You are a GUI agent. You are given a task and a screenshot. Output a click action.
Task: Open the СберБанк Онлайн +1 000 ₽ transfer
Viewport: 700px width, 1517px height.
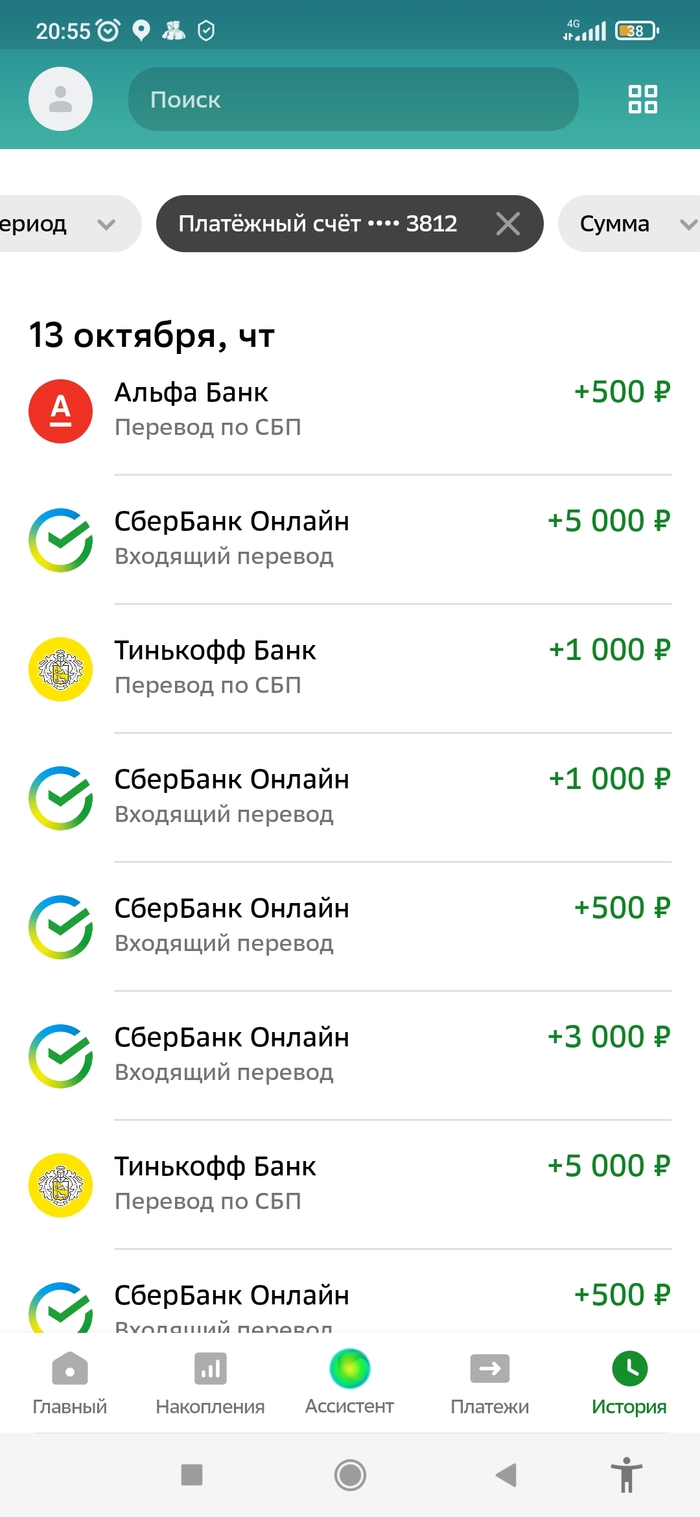(x=349, y=796)
